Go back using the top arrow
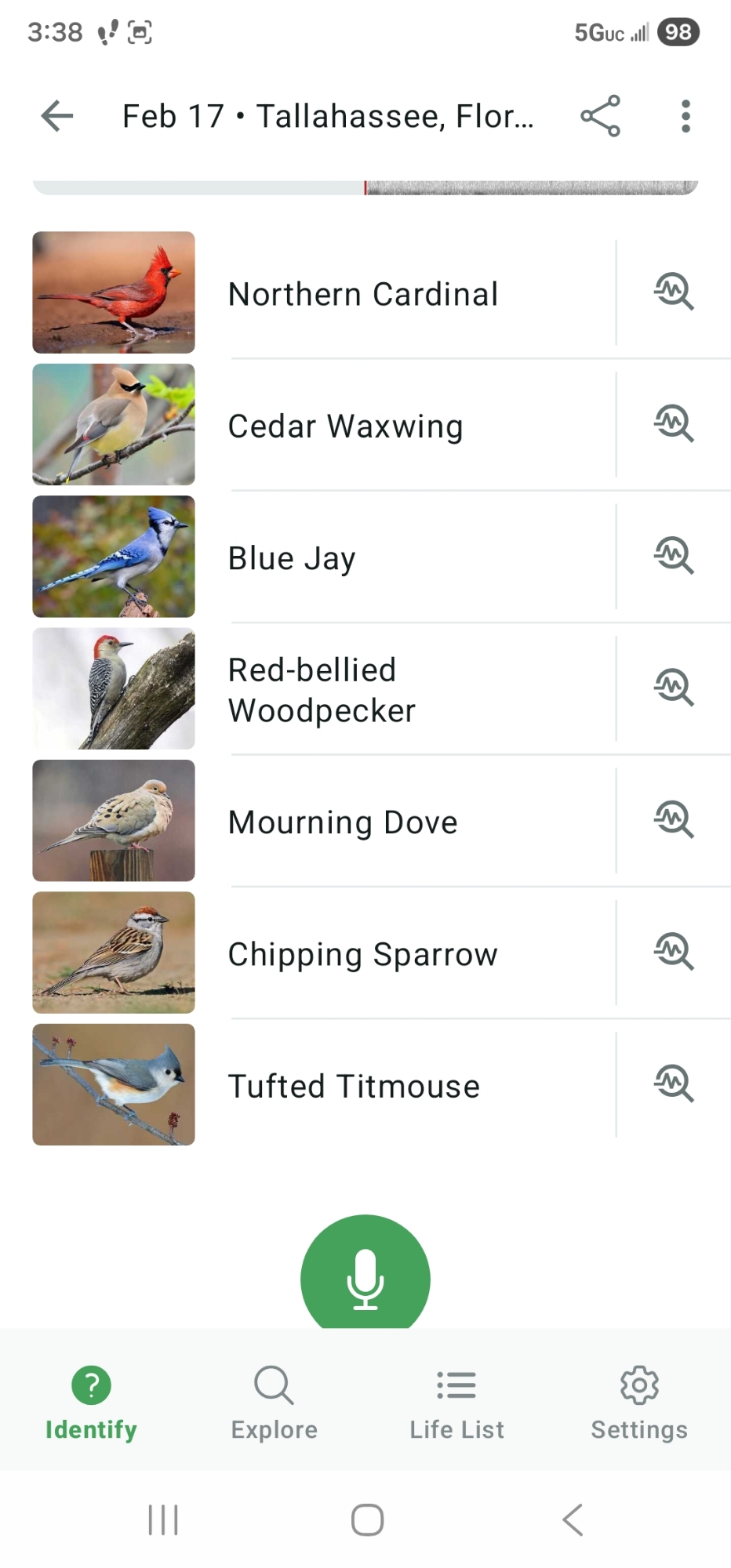Image resolution: width=731 pixels, height=1568 pixels. 57,116
